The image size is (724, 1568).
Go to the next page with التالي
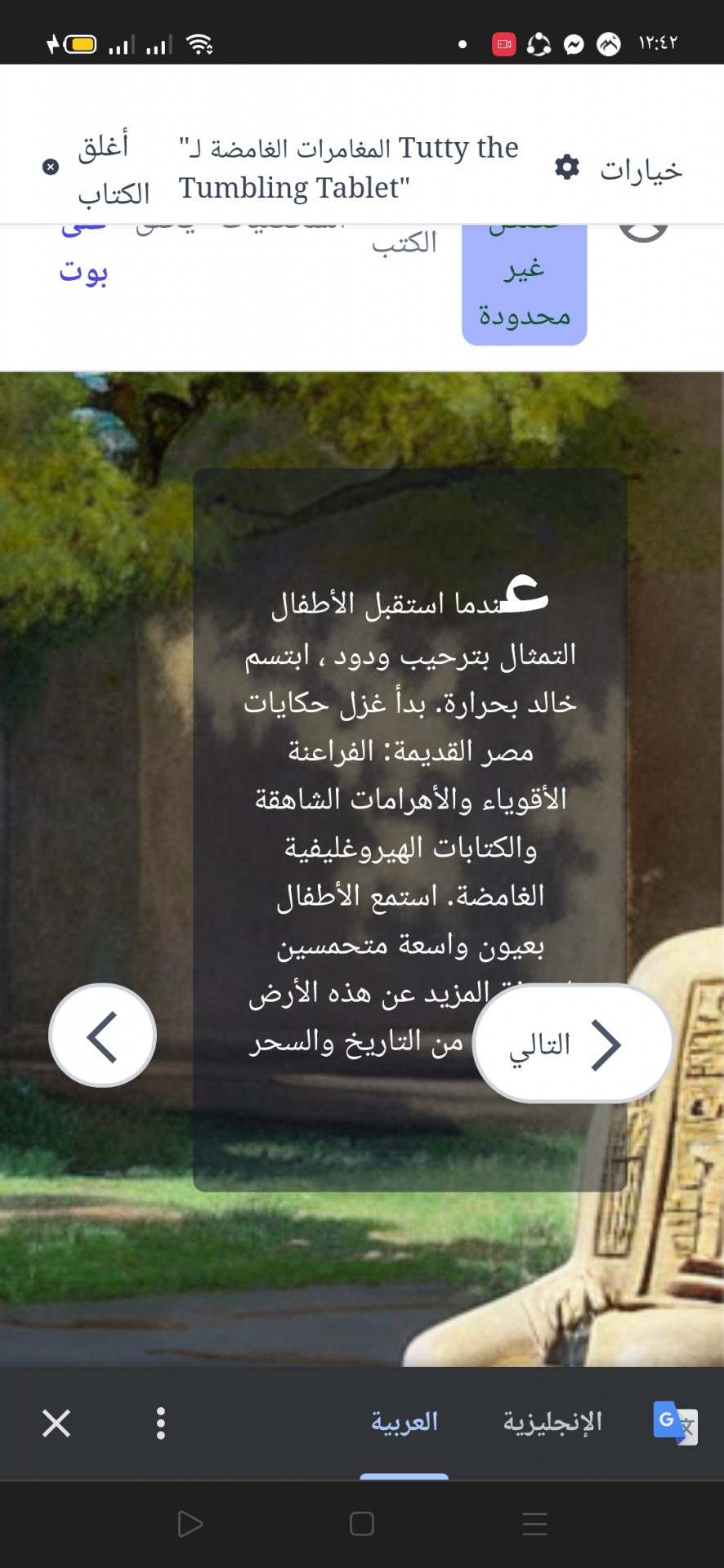click(x=573, y=1044)
